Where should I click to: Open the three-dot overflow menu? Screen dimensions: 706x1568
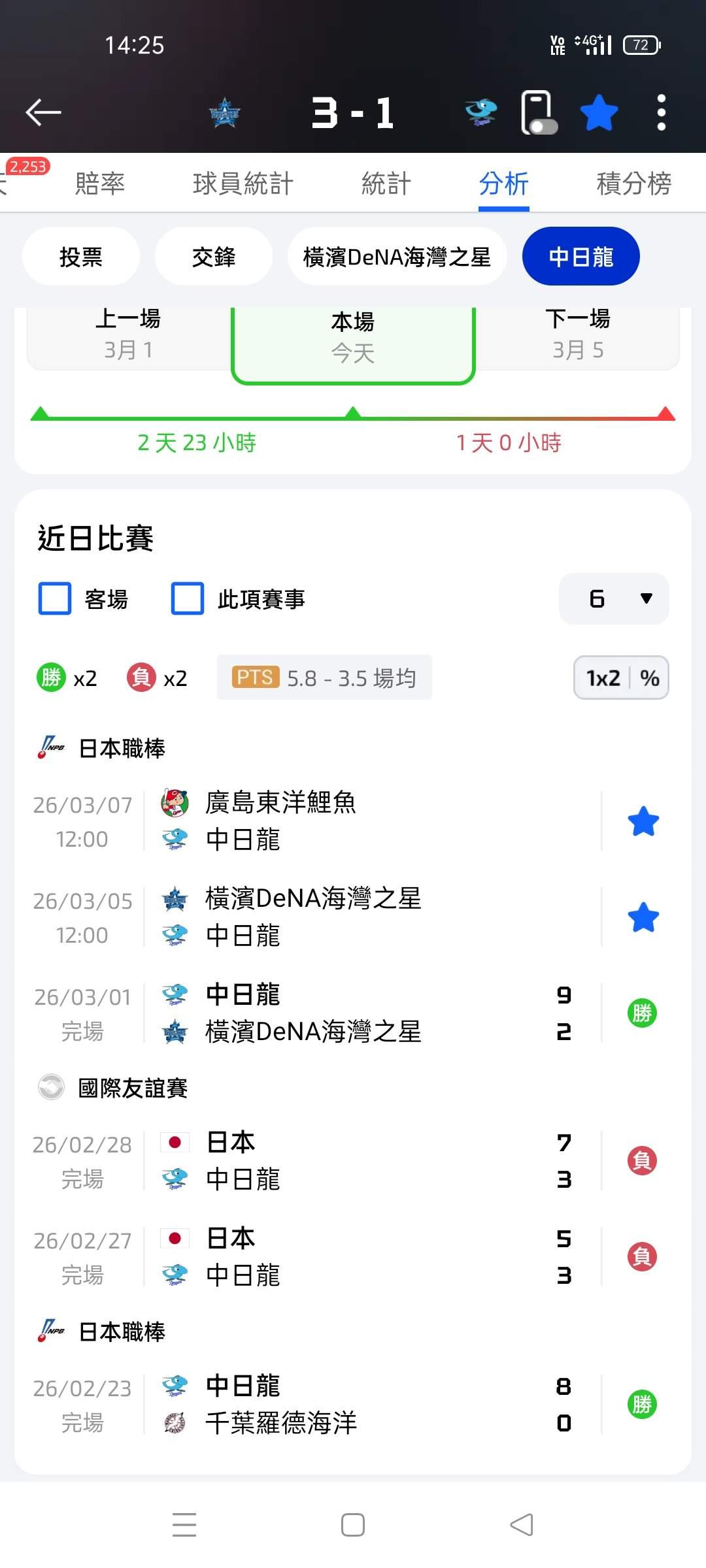coord(662,112)
